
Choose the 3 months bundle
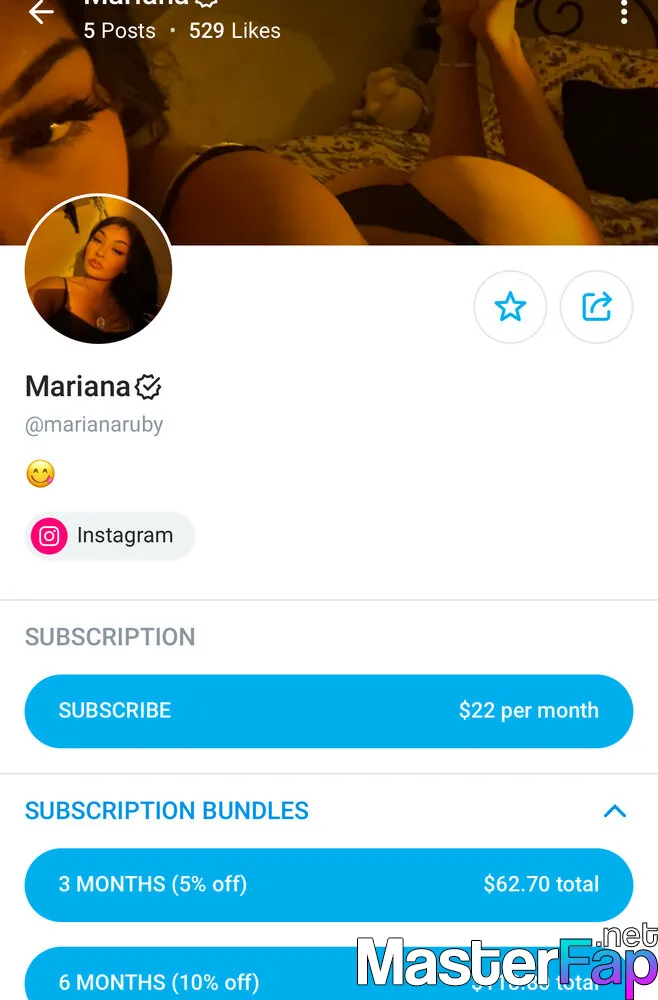[x=328, y=885]
